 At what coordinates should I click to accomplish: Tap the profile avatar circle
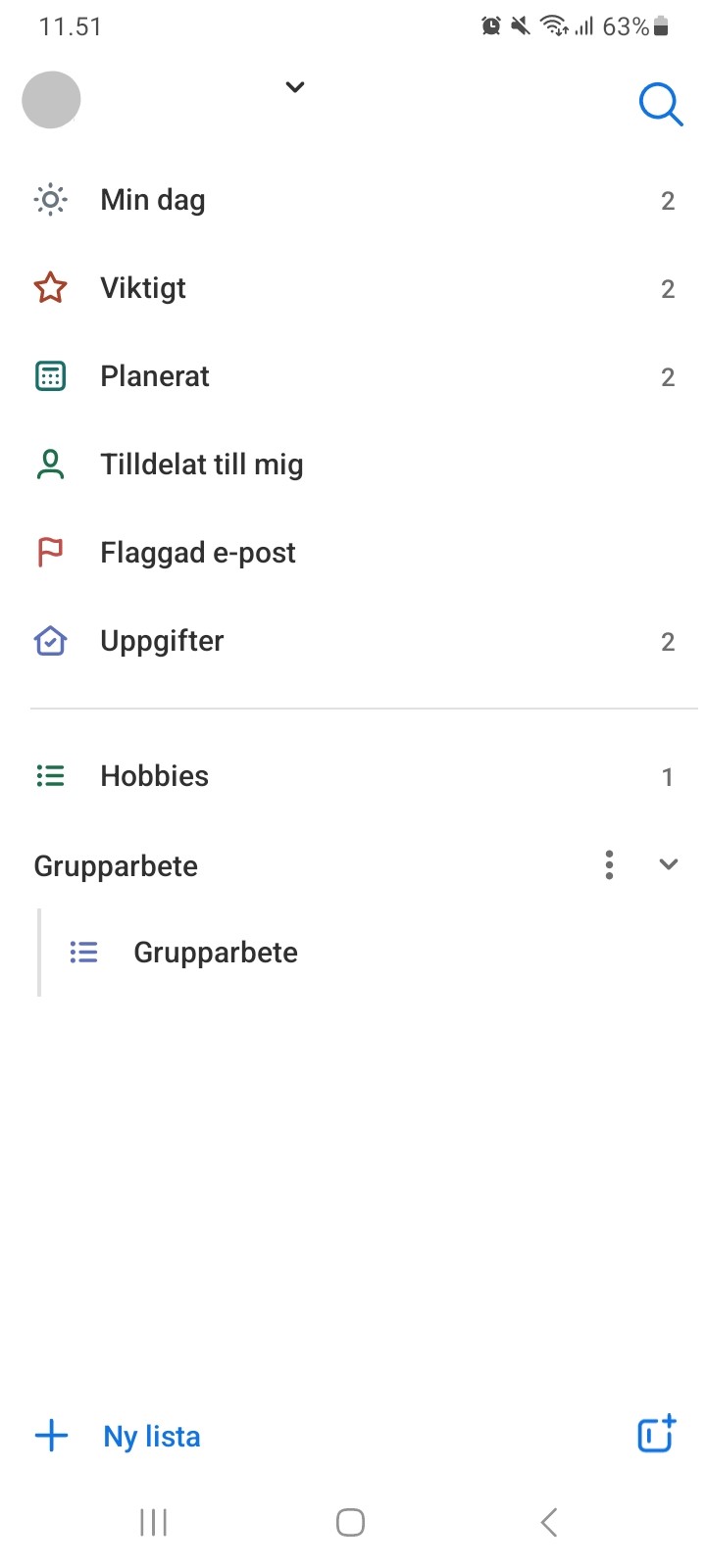coord(51,100)
